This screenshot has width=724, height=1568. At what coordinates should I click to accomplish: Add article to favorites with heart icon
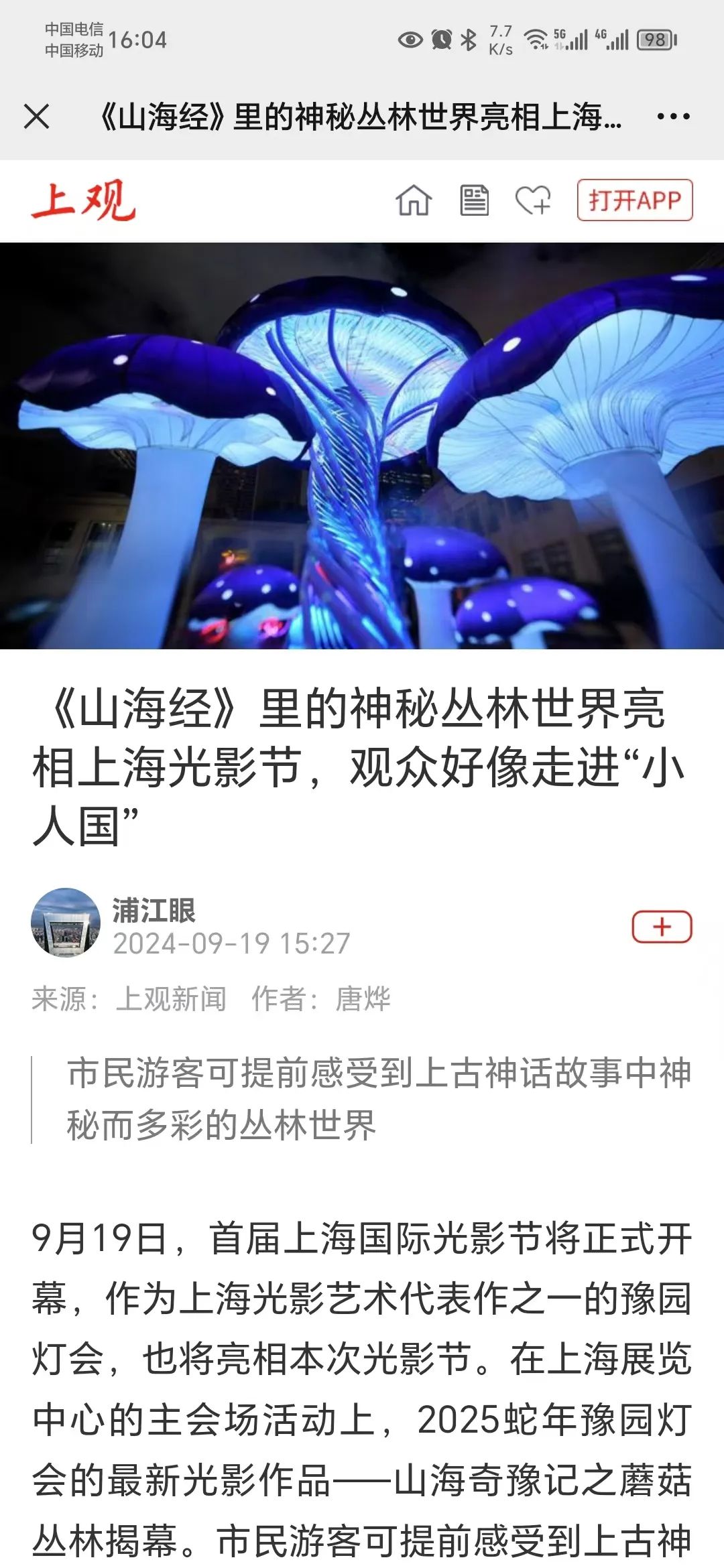[533, 200]
